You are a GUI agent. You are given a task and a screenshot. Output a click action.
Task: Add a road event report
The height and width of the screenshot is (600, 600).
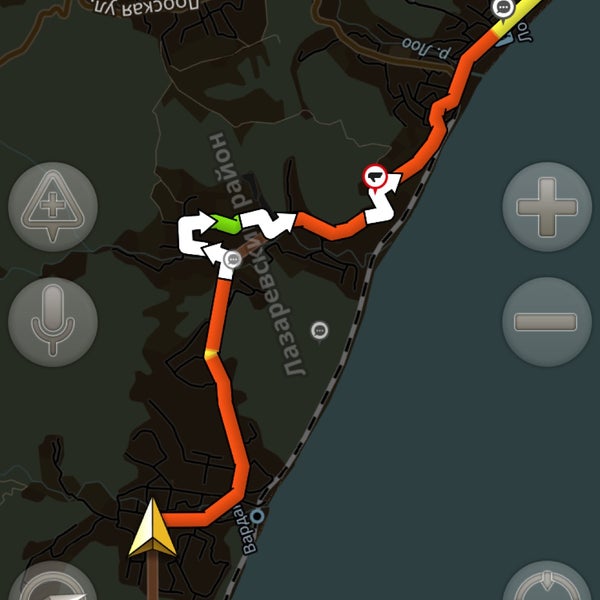[x=52, y=207]
